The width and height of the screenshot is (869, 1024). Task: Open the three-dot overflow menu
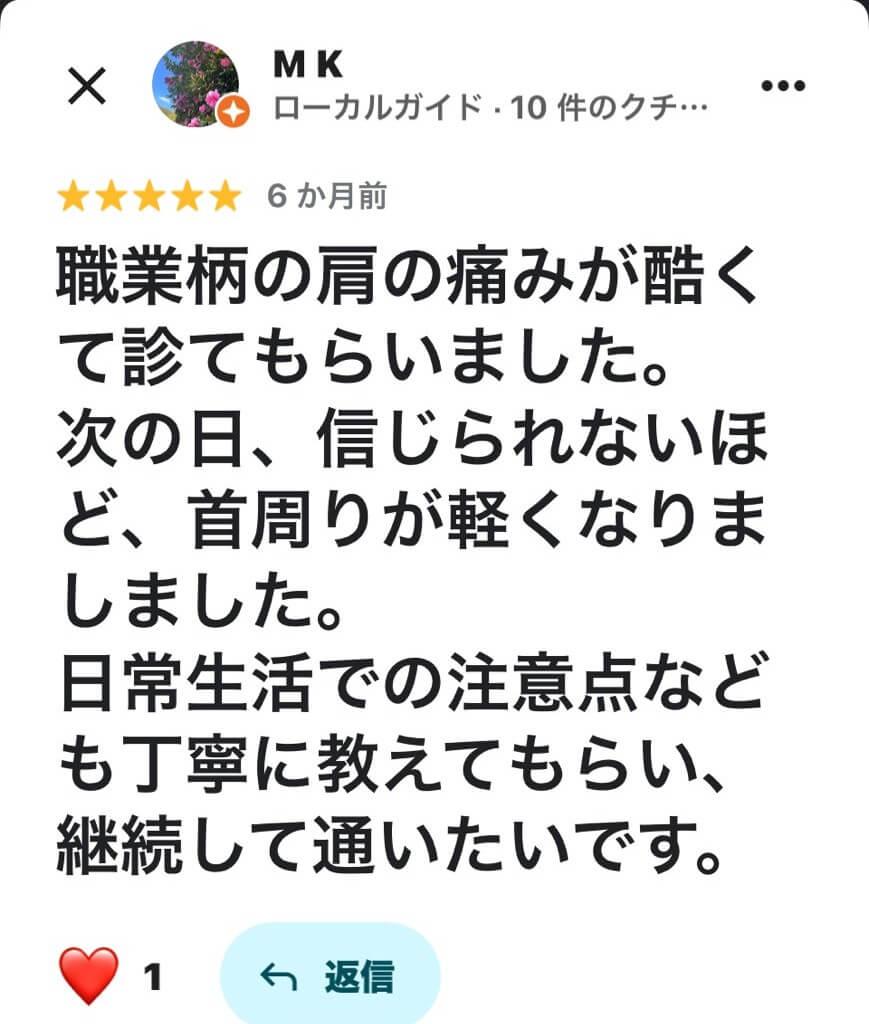point(783,86)
